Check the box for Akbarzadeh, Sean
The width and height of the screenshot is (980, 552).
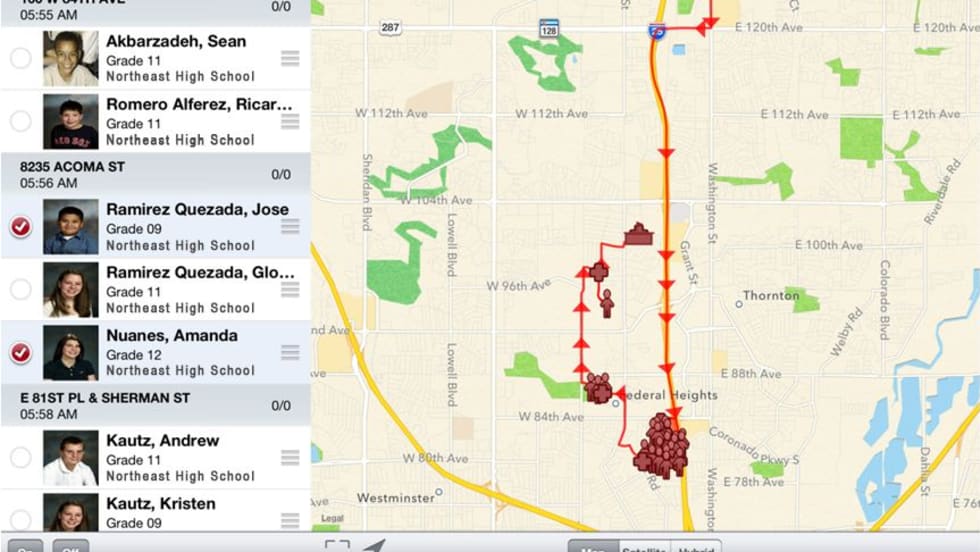click(20, 58)
